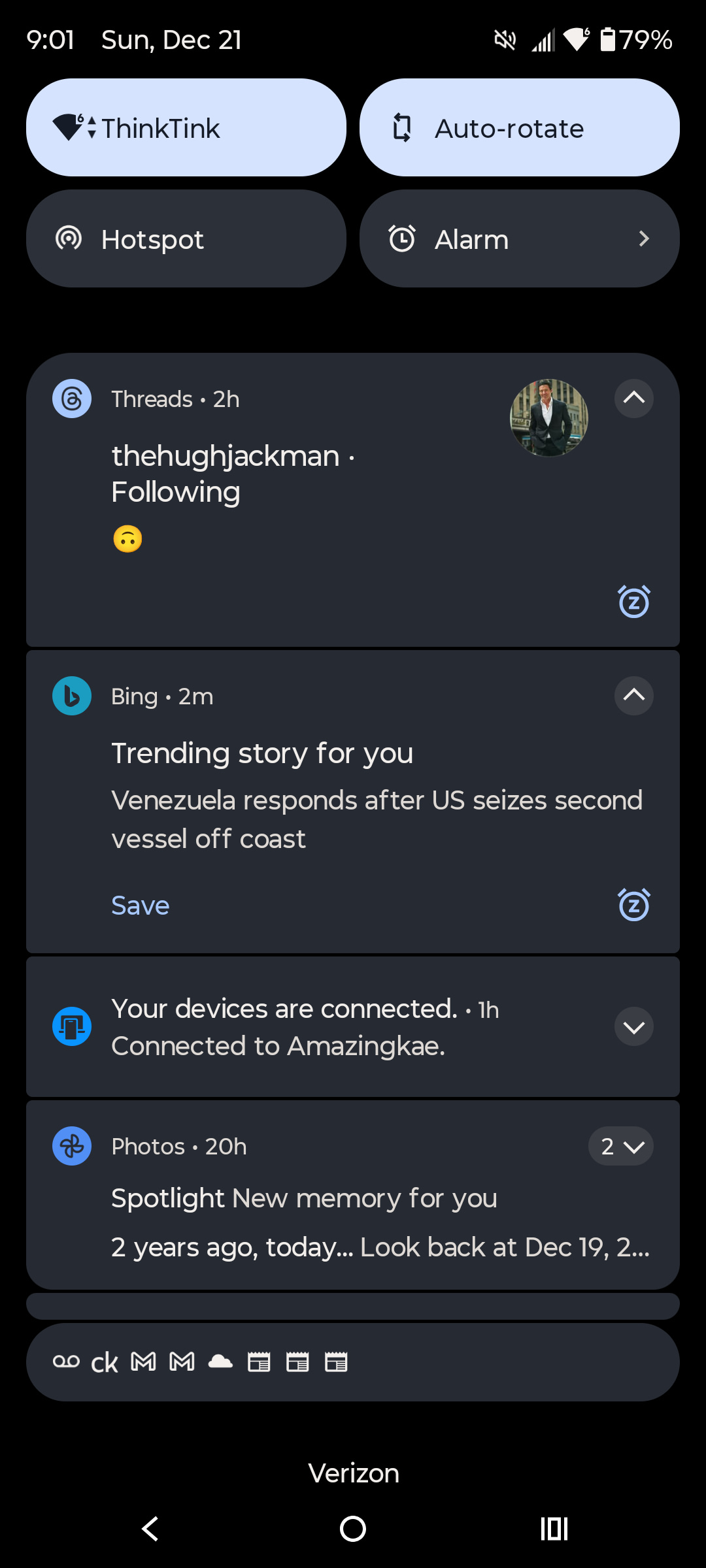Turn off Auto-rotate
The width and height of the screenshot is (706, 1568).
click(x=519, y=128)
